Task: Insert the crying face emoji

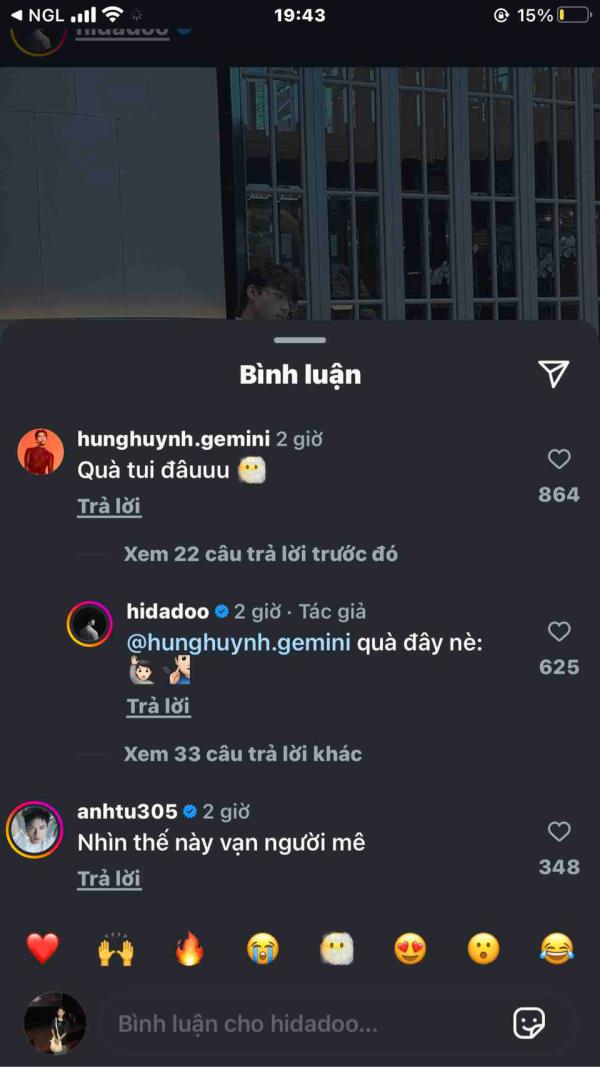Action: (263, 949)
